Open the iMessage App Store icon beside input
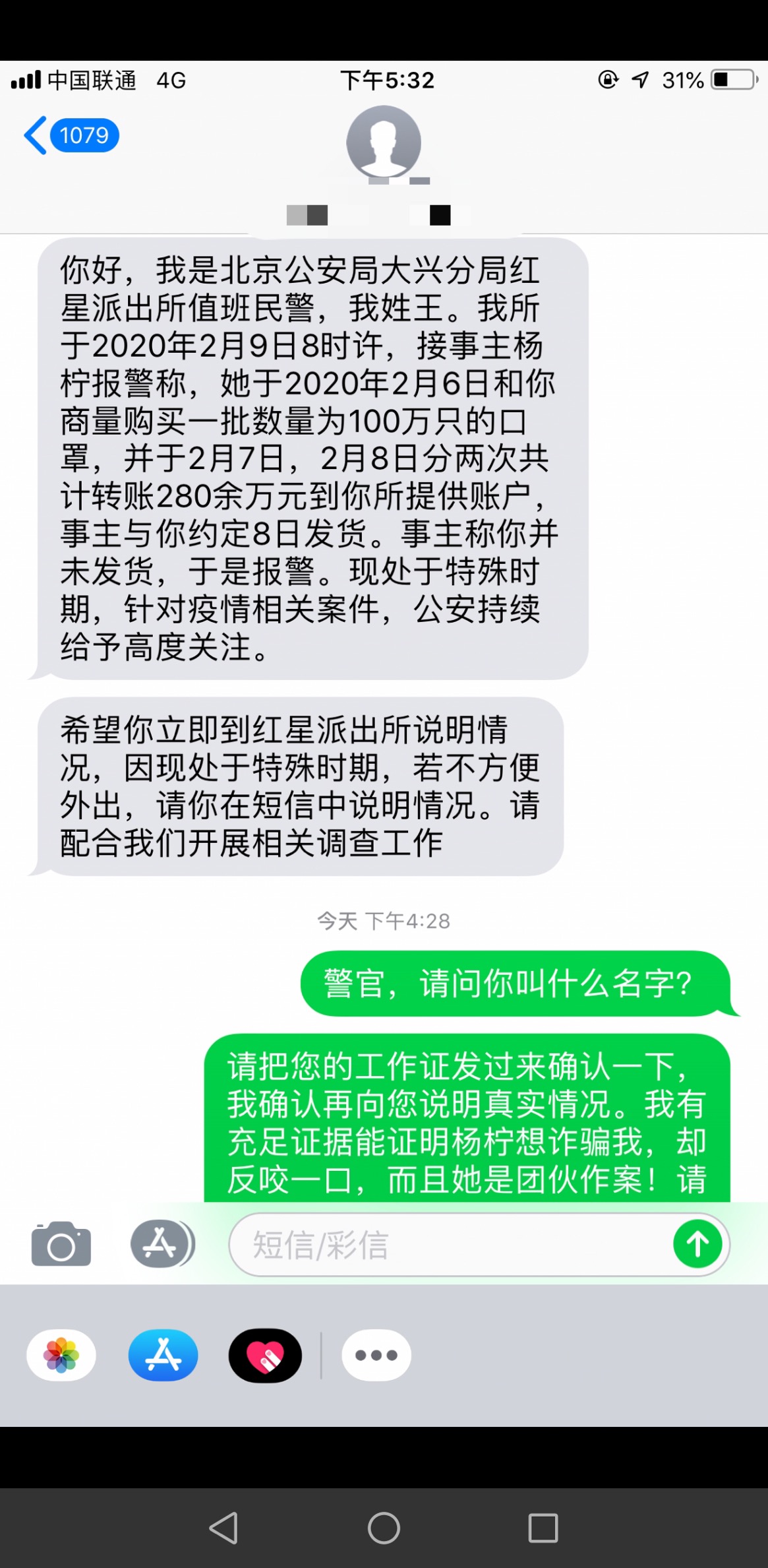The image size is (768, 1568). pyautogui.click(x=162, y=1243)
